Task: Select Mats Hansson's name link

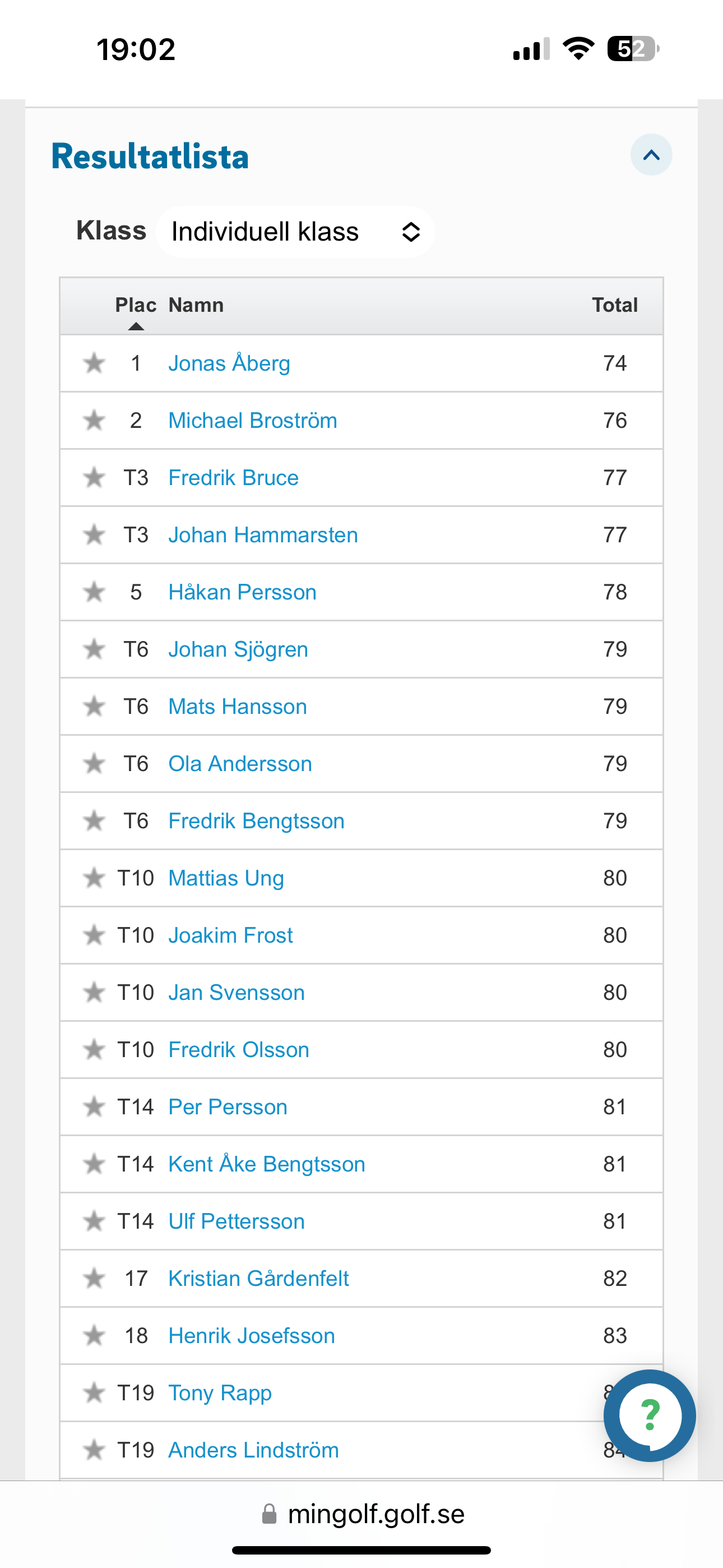Action: pos(237,707)
